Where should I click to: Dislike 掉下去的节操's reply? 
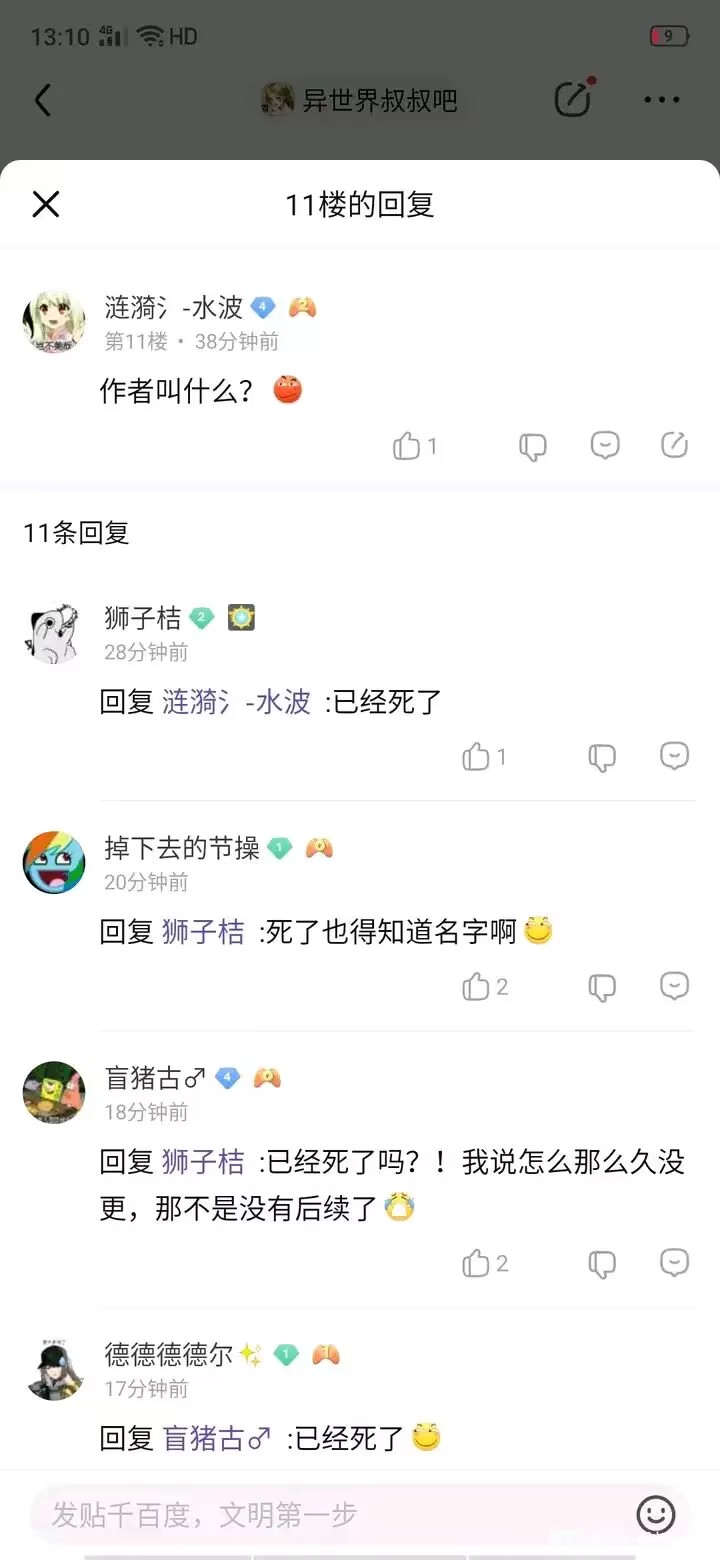602,987
